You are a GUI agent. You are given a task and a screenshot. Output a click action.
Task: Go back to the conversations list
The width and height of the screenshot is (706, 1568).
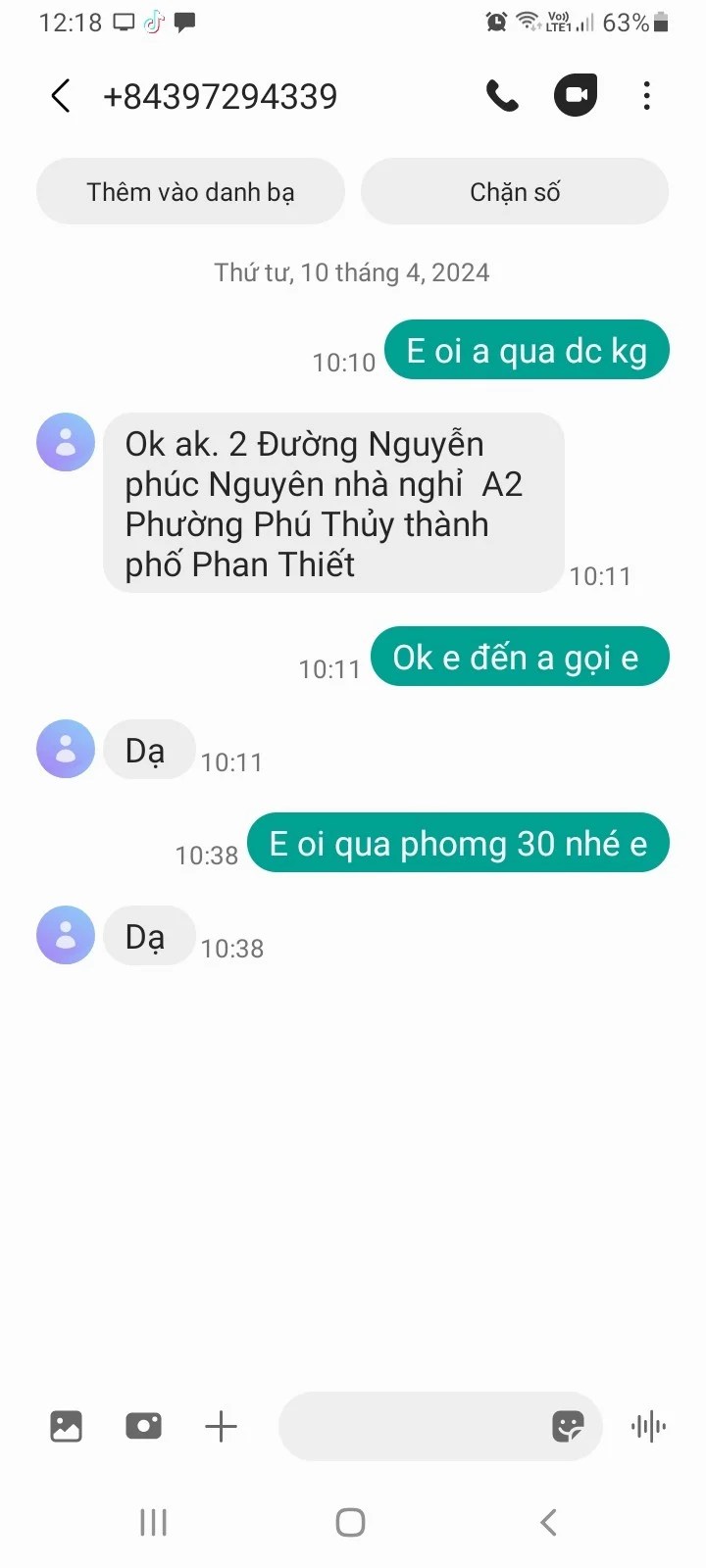click(61, 96)
